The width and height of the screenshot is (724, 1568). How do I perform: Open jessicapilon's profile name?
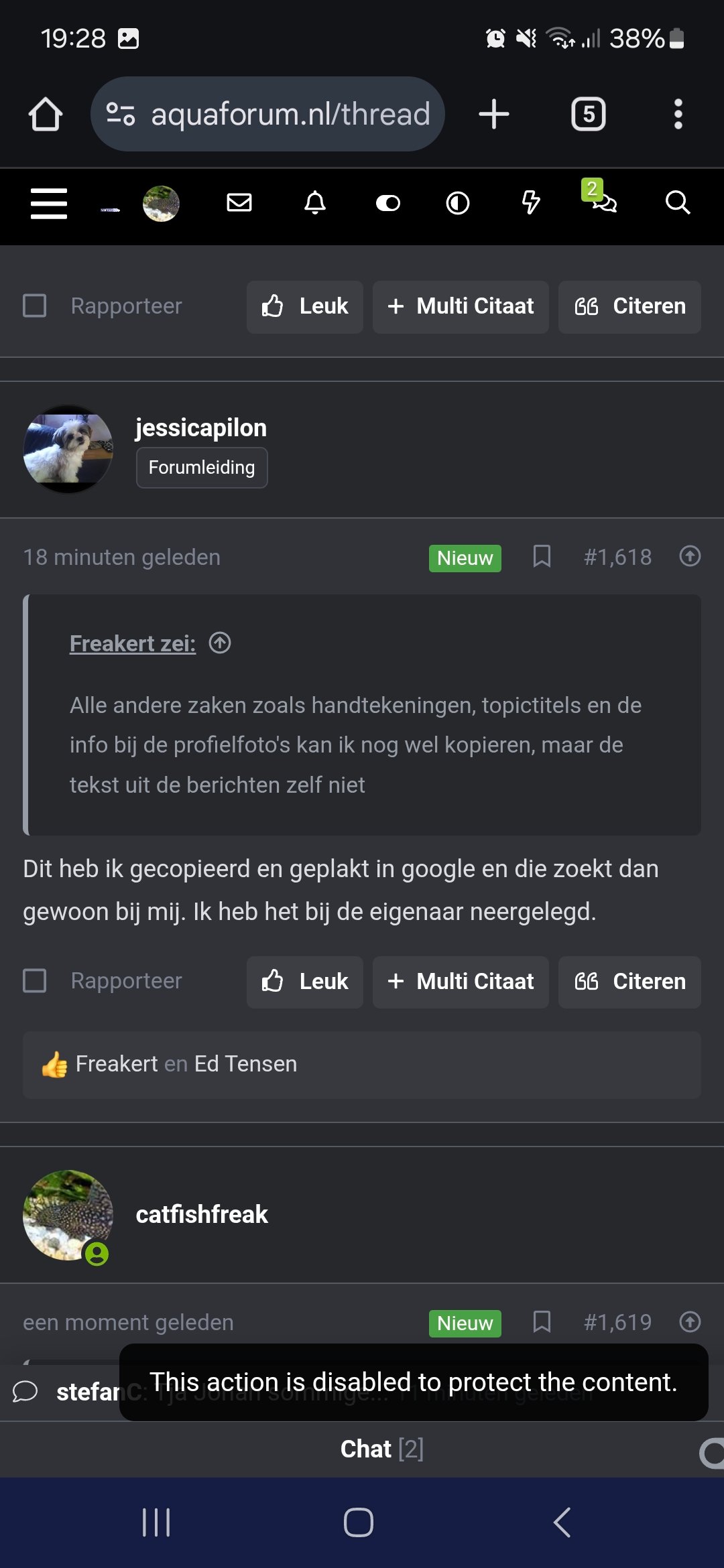[201, 428]
